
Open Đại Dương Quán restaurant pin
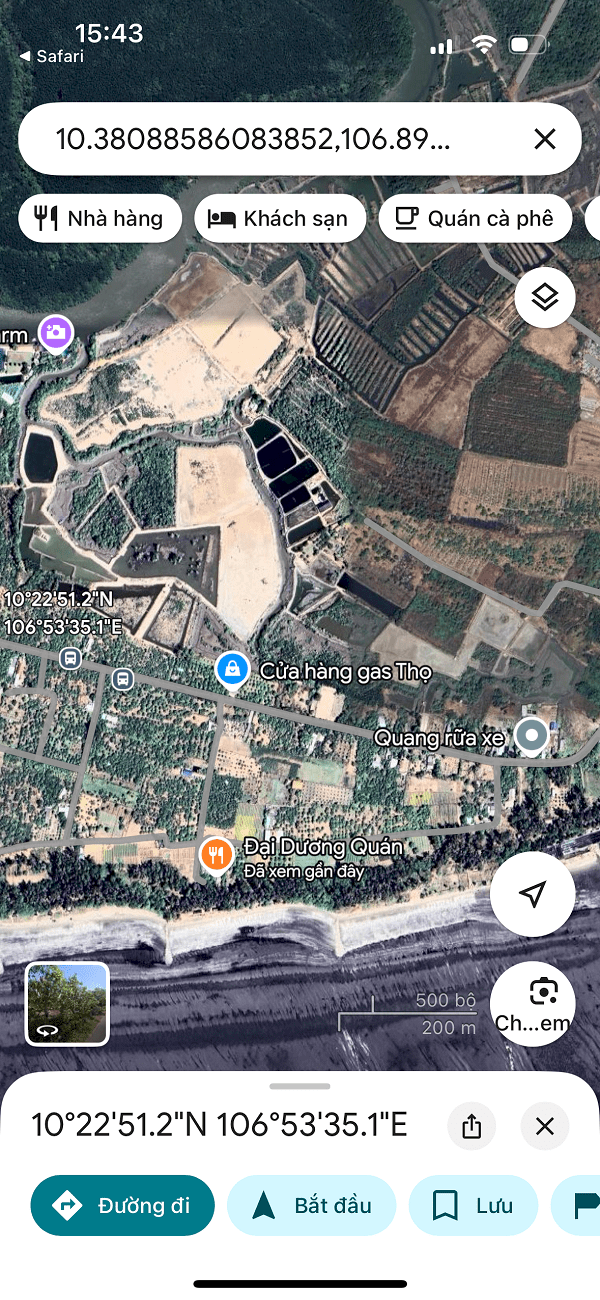216,855
